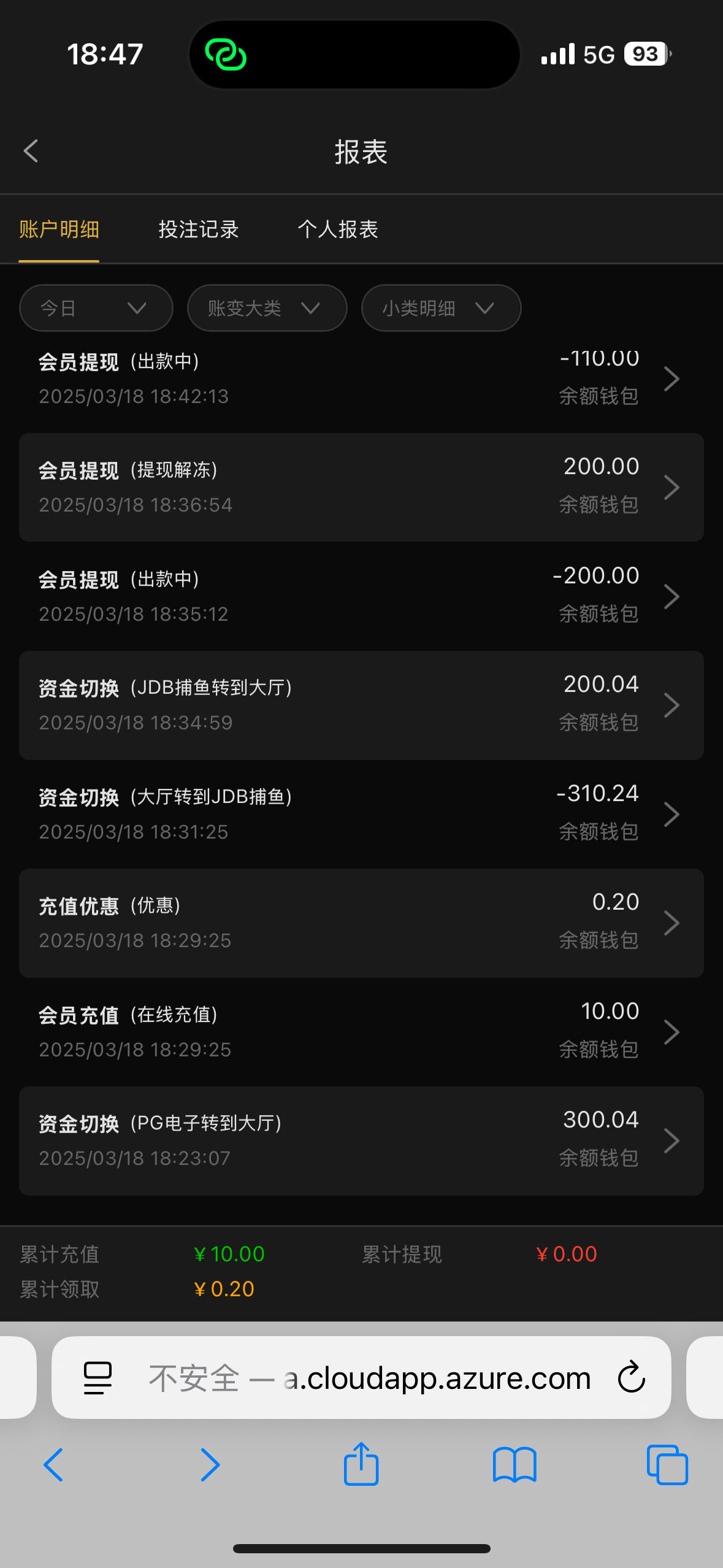This screenshot has width=723, height=1568.
Task: Switch to the 投注记录 tab
Action: (x=198, y=229)
